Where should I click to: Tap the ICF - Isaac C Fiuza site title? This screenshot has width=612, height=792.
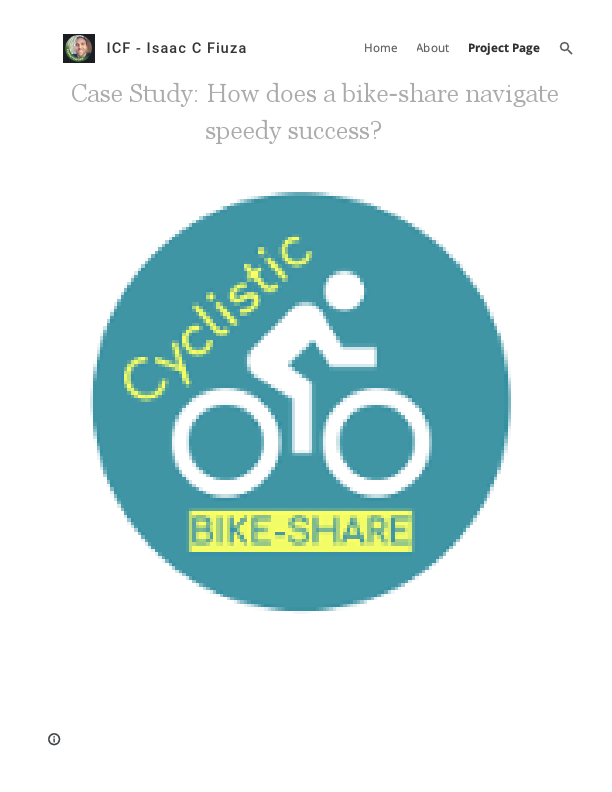[176, 48]
